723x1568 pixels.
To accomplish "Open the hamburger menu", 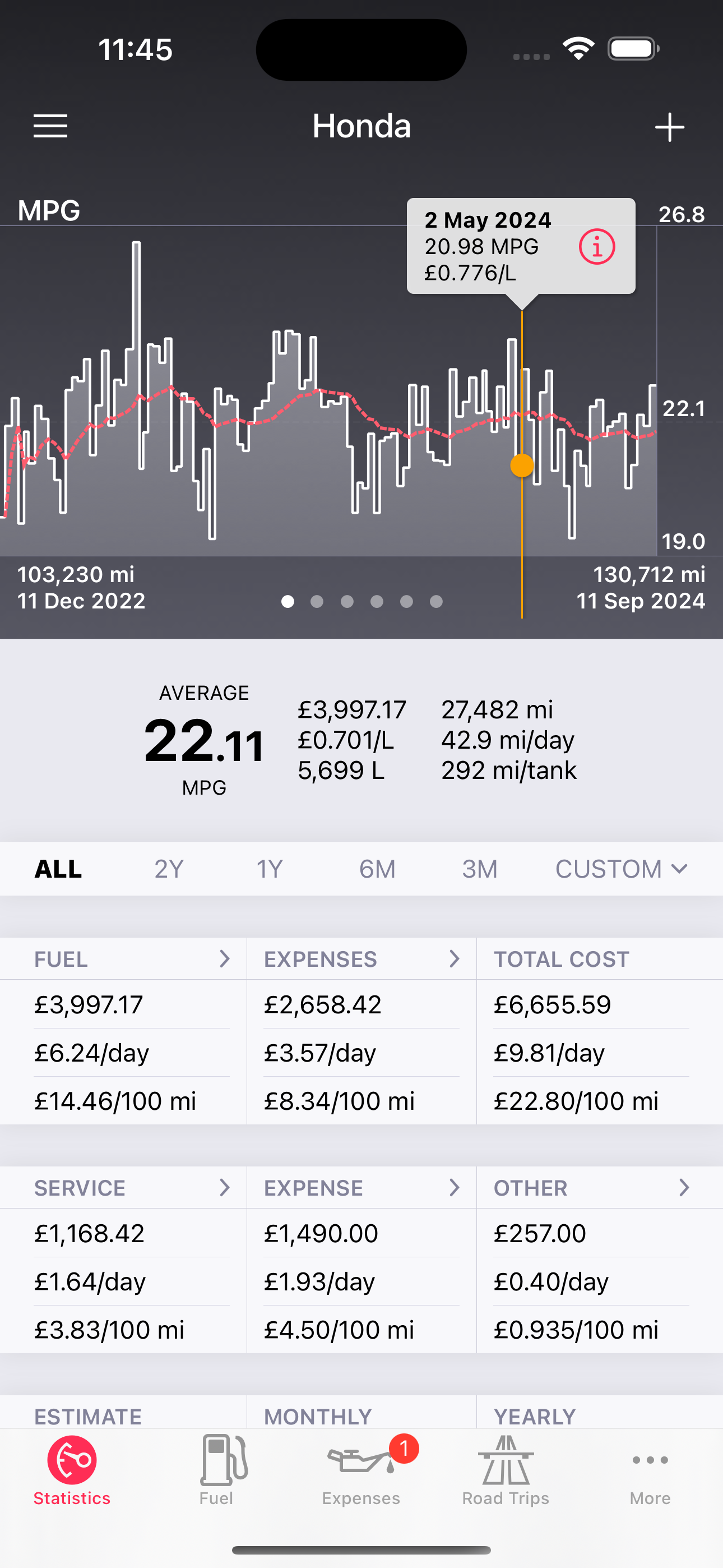I will (50, 126).
